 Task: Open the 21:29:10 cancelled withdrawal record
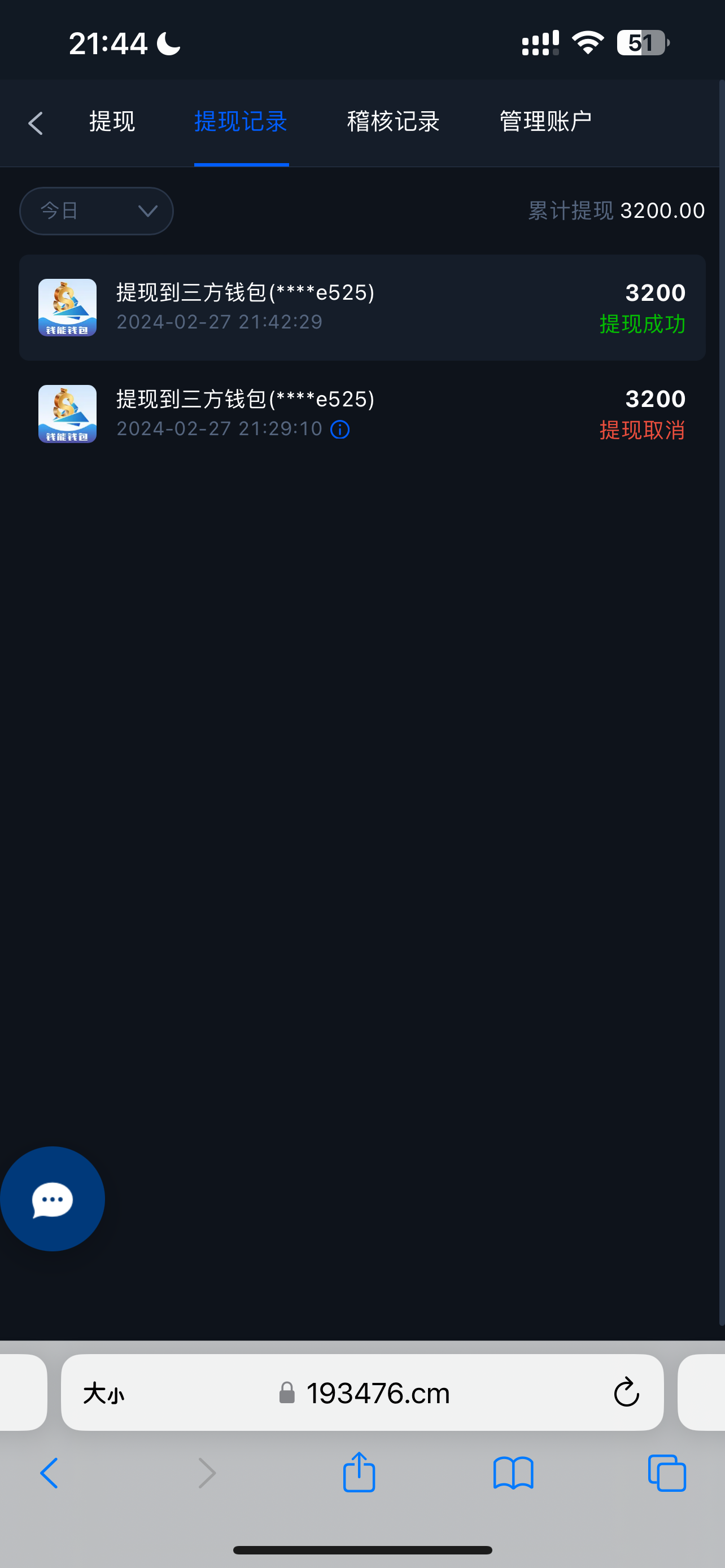362,414
